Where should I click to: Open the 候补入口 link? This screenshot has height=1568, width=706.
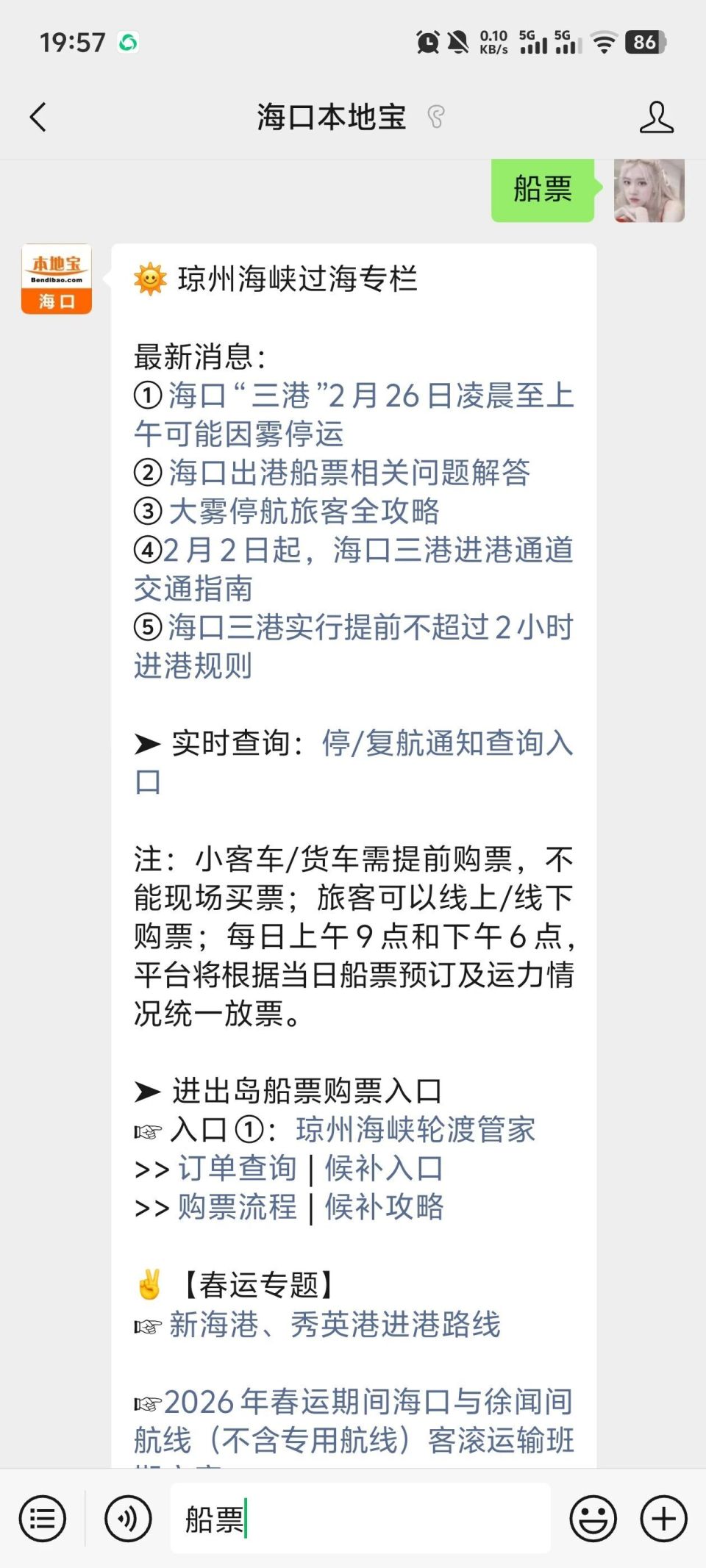384,1167
